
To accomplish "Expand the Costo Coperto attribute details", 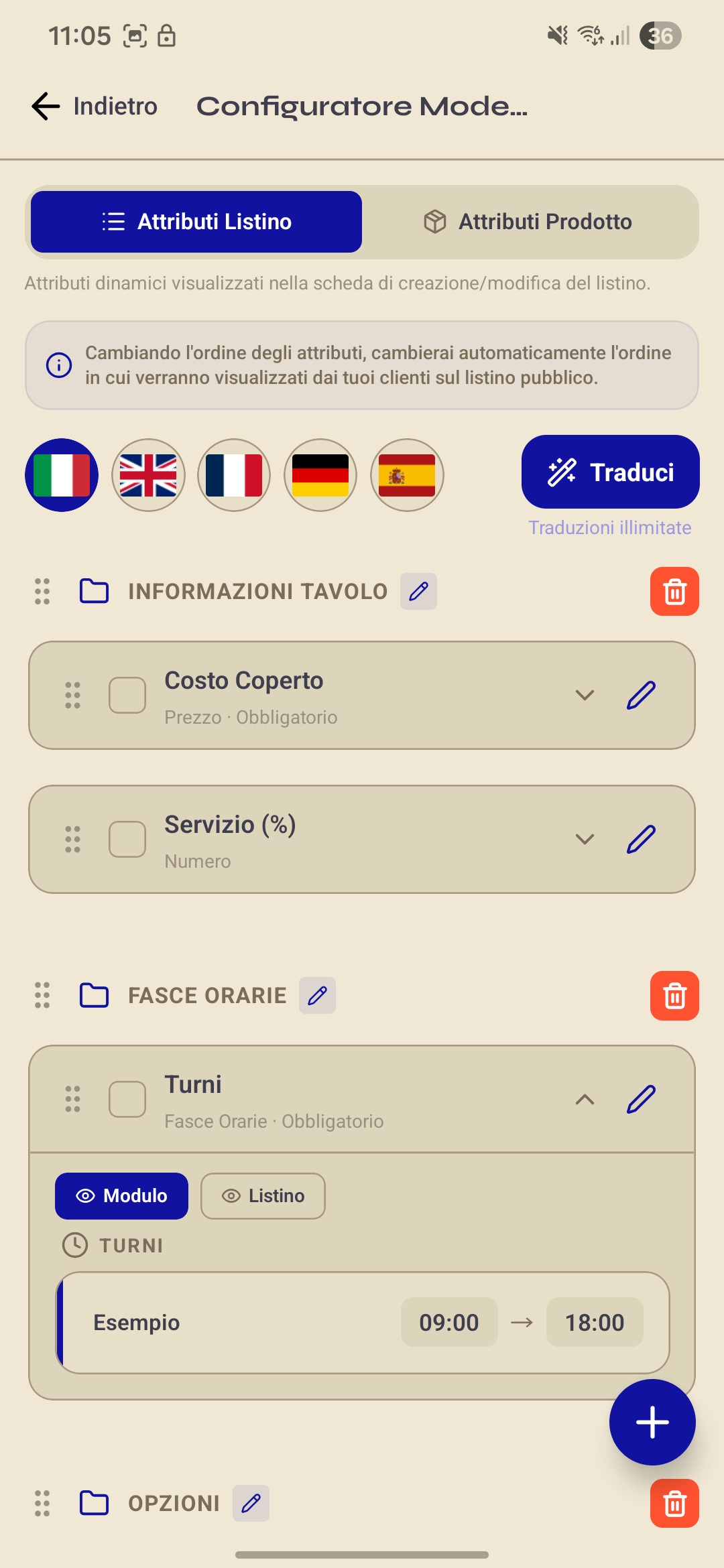I will 584,695.
